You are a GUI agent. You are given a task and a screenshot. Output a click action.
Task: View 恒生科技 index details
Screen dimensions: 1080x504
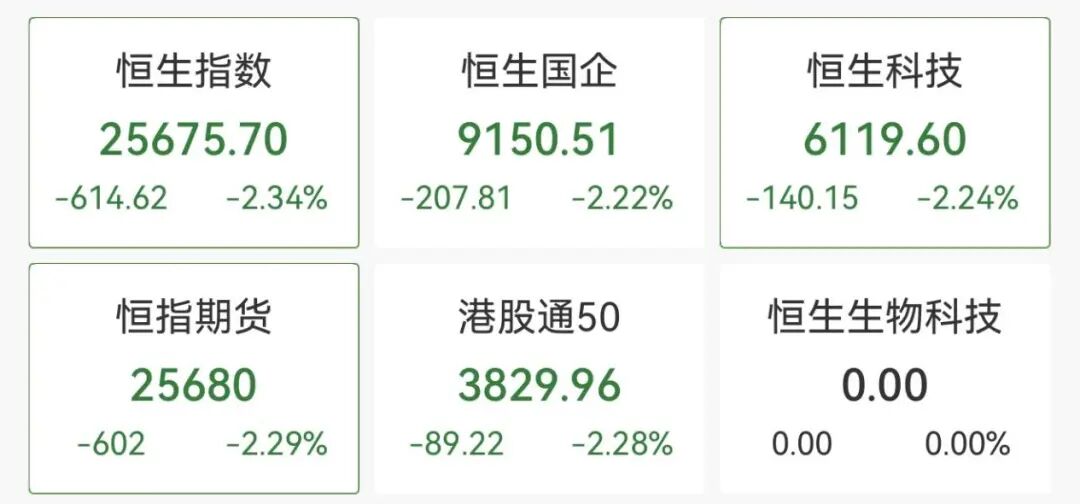(885, 134)
